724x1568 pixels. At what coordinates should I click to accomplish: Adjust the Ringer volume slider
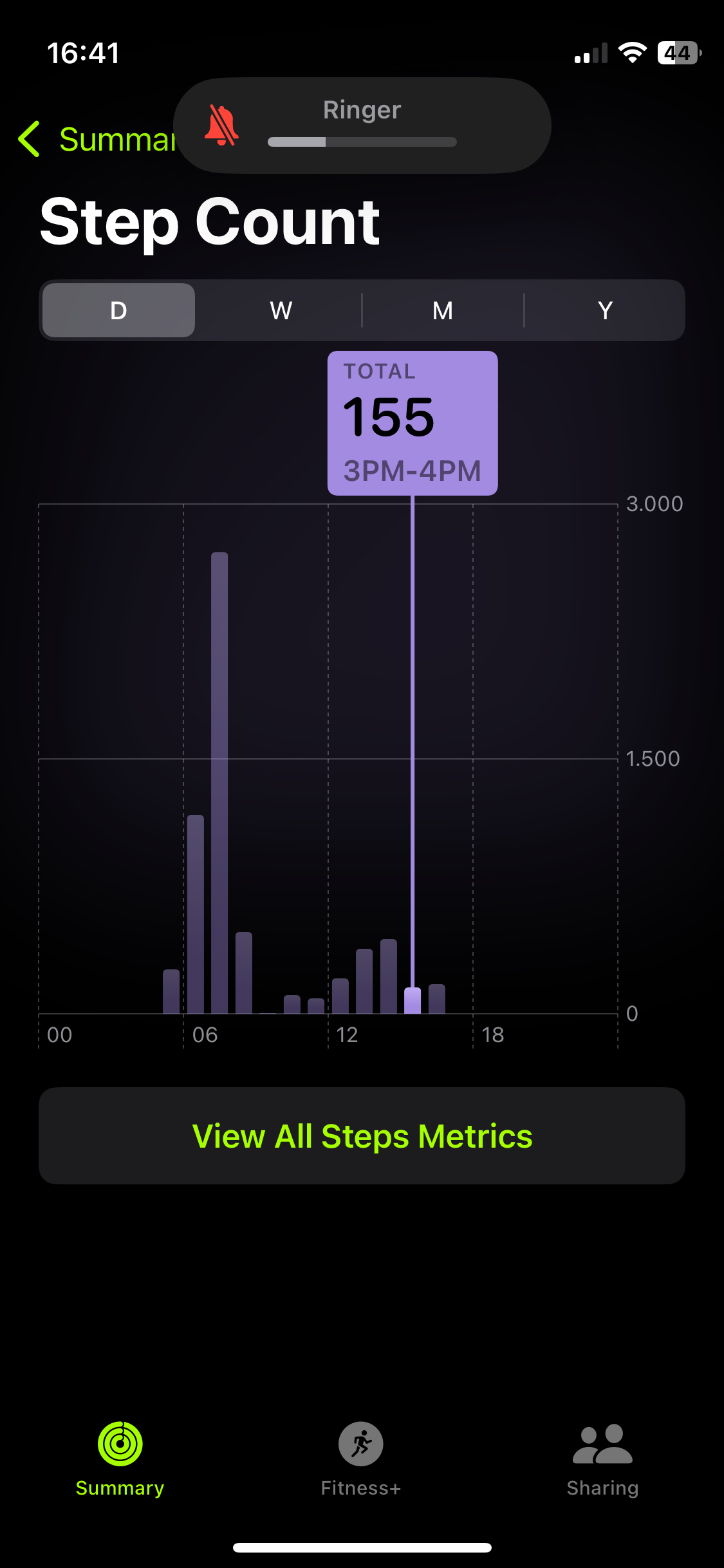362,142
